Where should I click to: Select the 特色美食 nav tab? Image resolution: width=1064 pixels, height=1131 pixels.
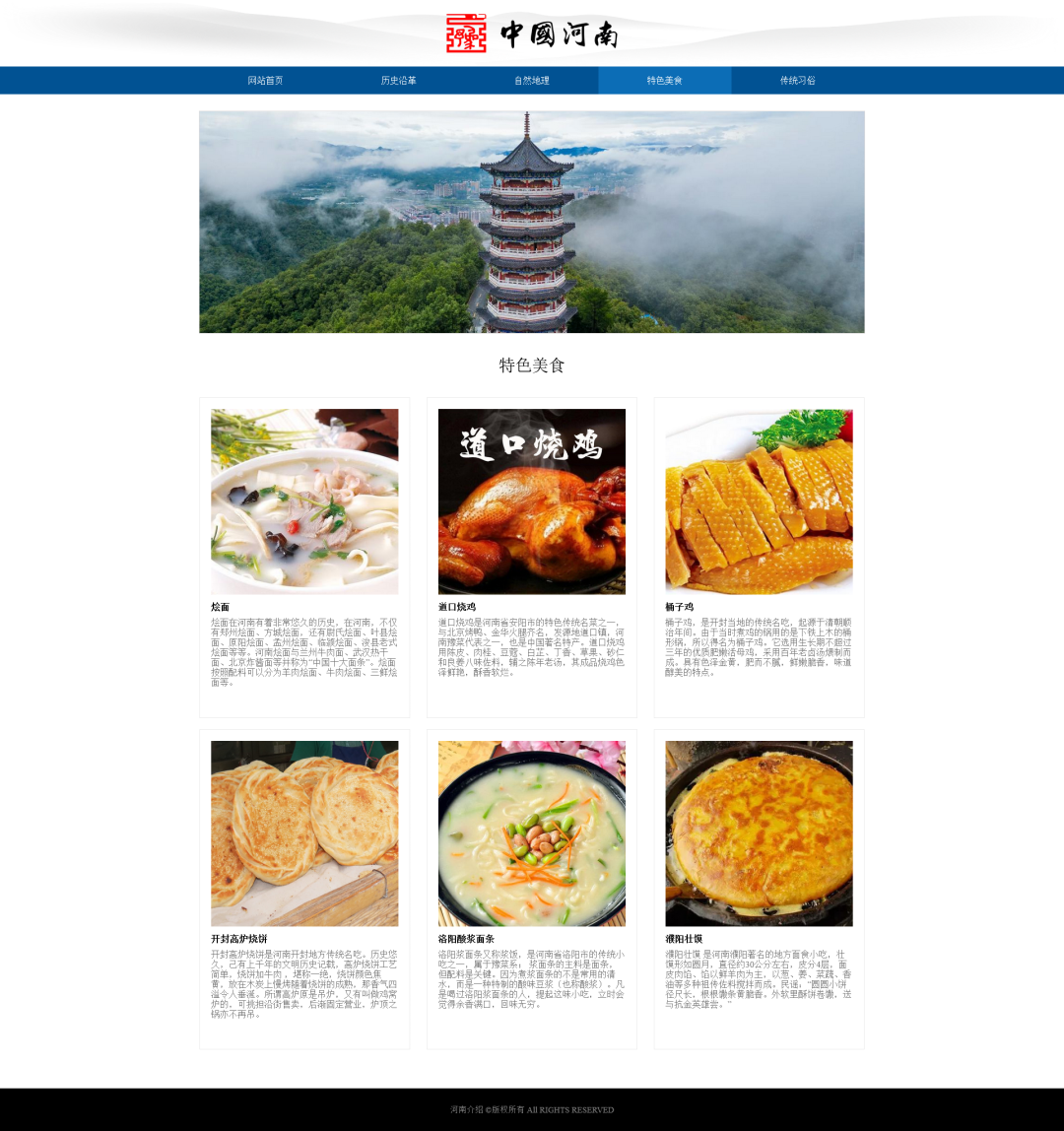coord(665,81)
